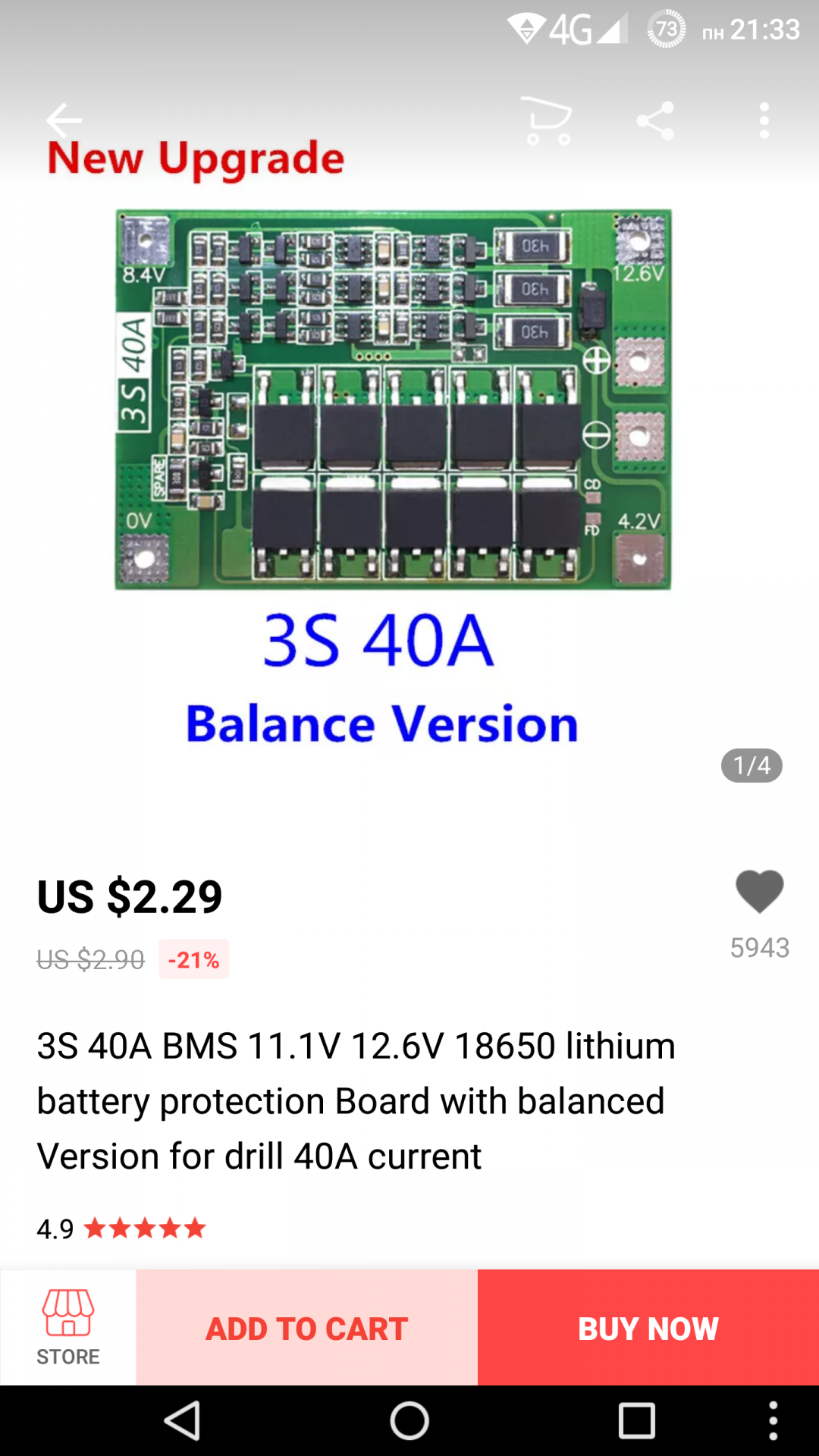The image size is (819, 1456).
Task: Open the recent apps view
Action: coord(637,1420)
